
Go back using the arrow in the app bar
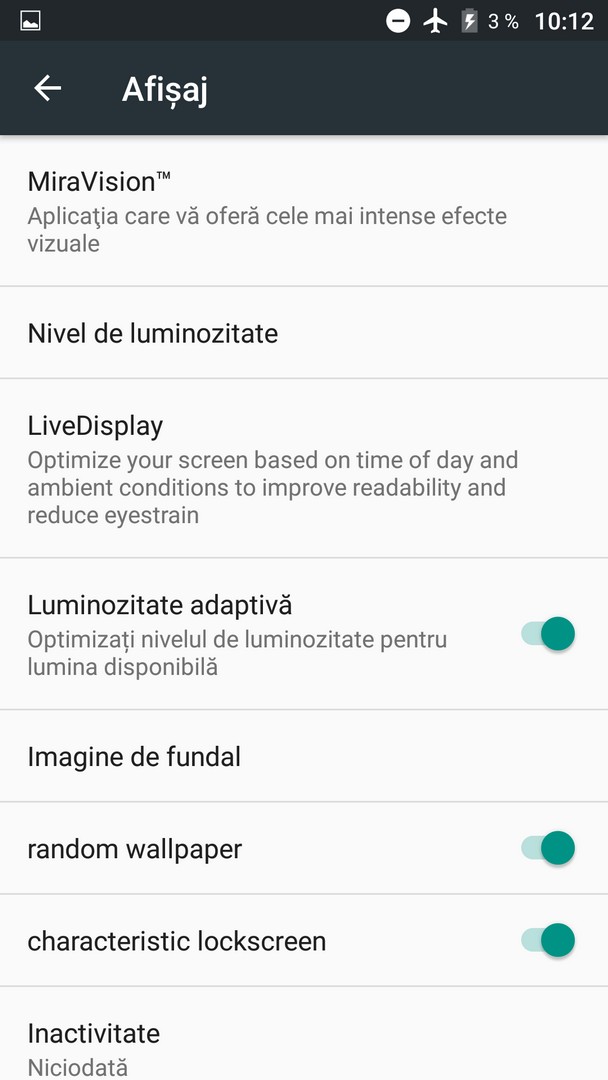click(48, 88)
